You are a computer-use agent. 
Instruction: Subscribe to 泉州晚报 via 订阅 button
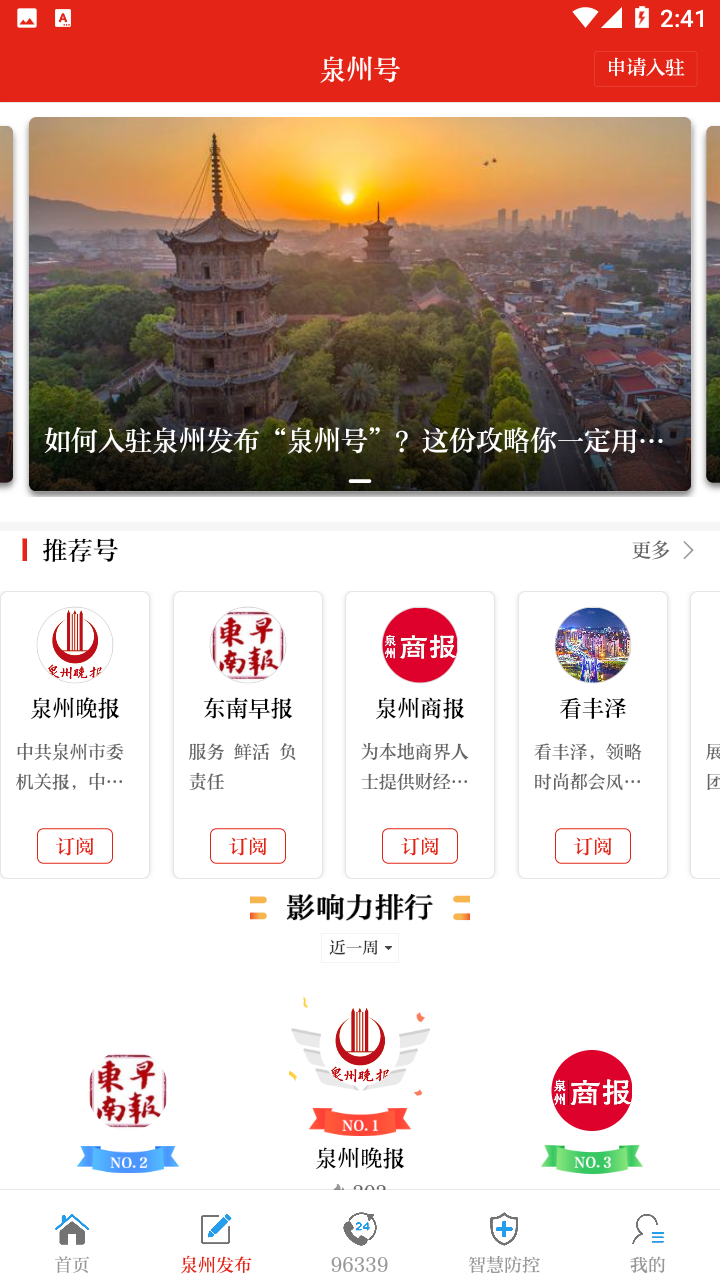click(x=75, y=845)
